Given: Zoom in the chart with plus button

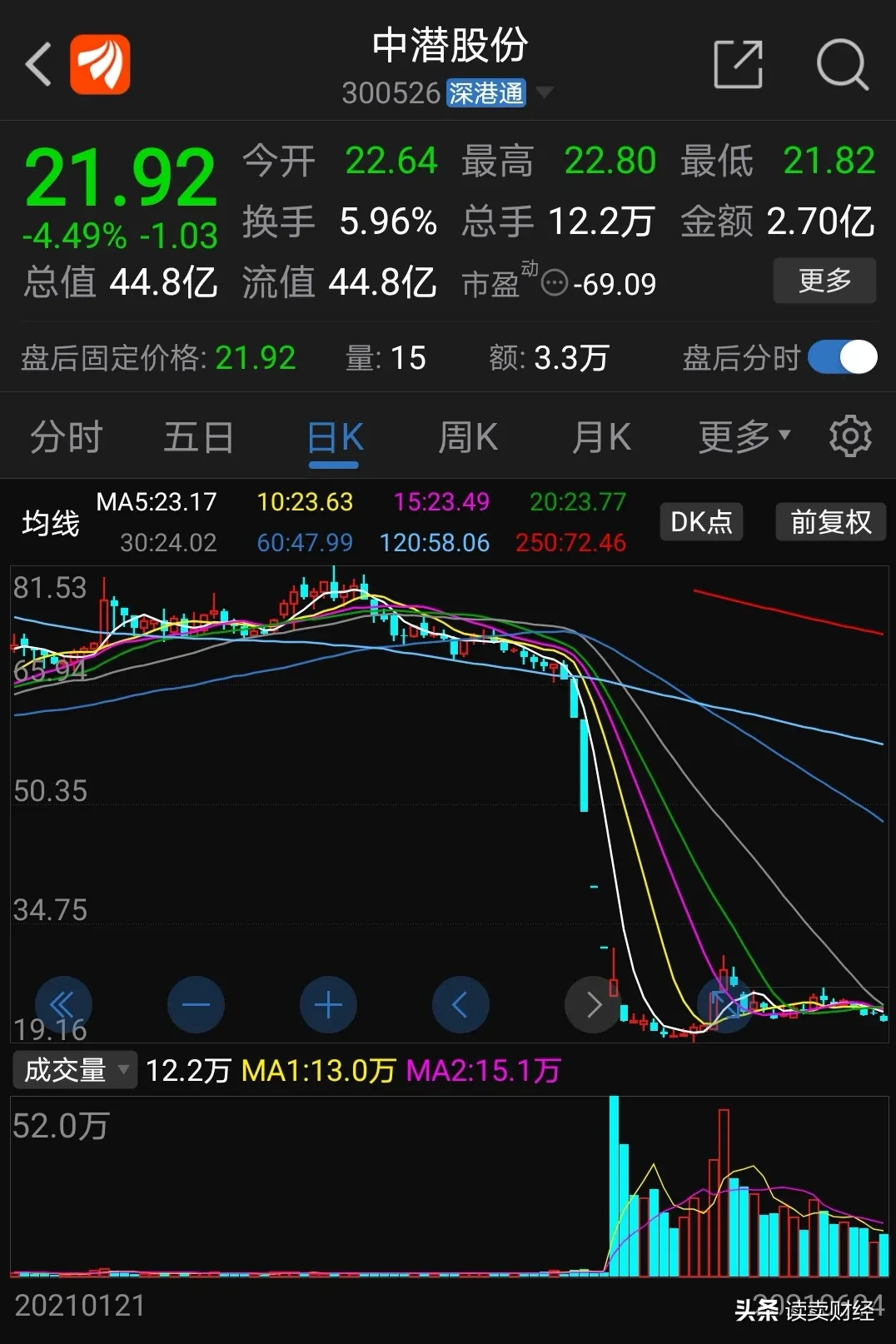Looking at the screenshot, I should pos(328,1005).
